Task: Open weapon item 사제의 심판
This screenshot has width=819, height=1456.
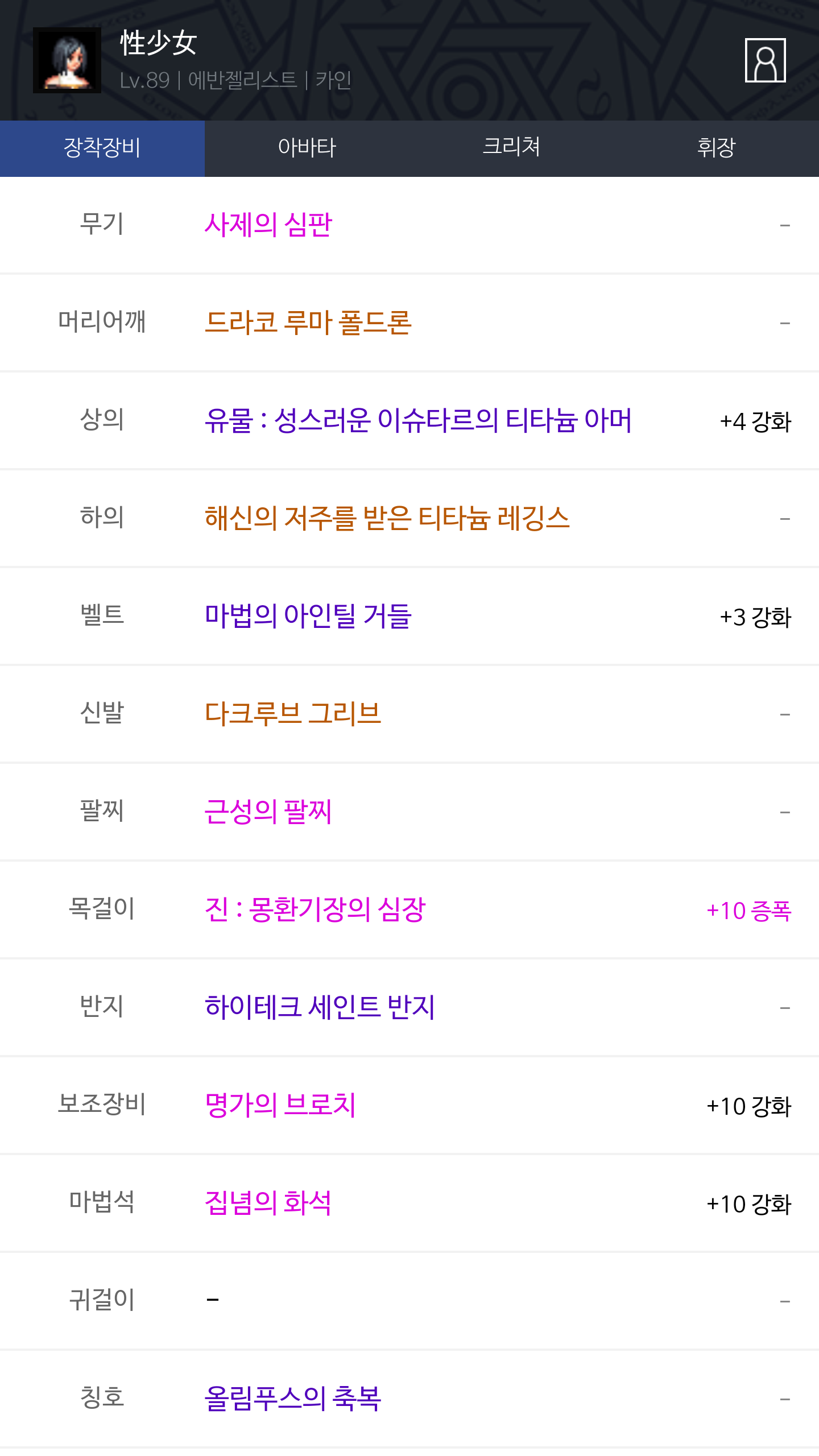Action: click(x=268, y=225)
